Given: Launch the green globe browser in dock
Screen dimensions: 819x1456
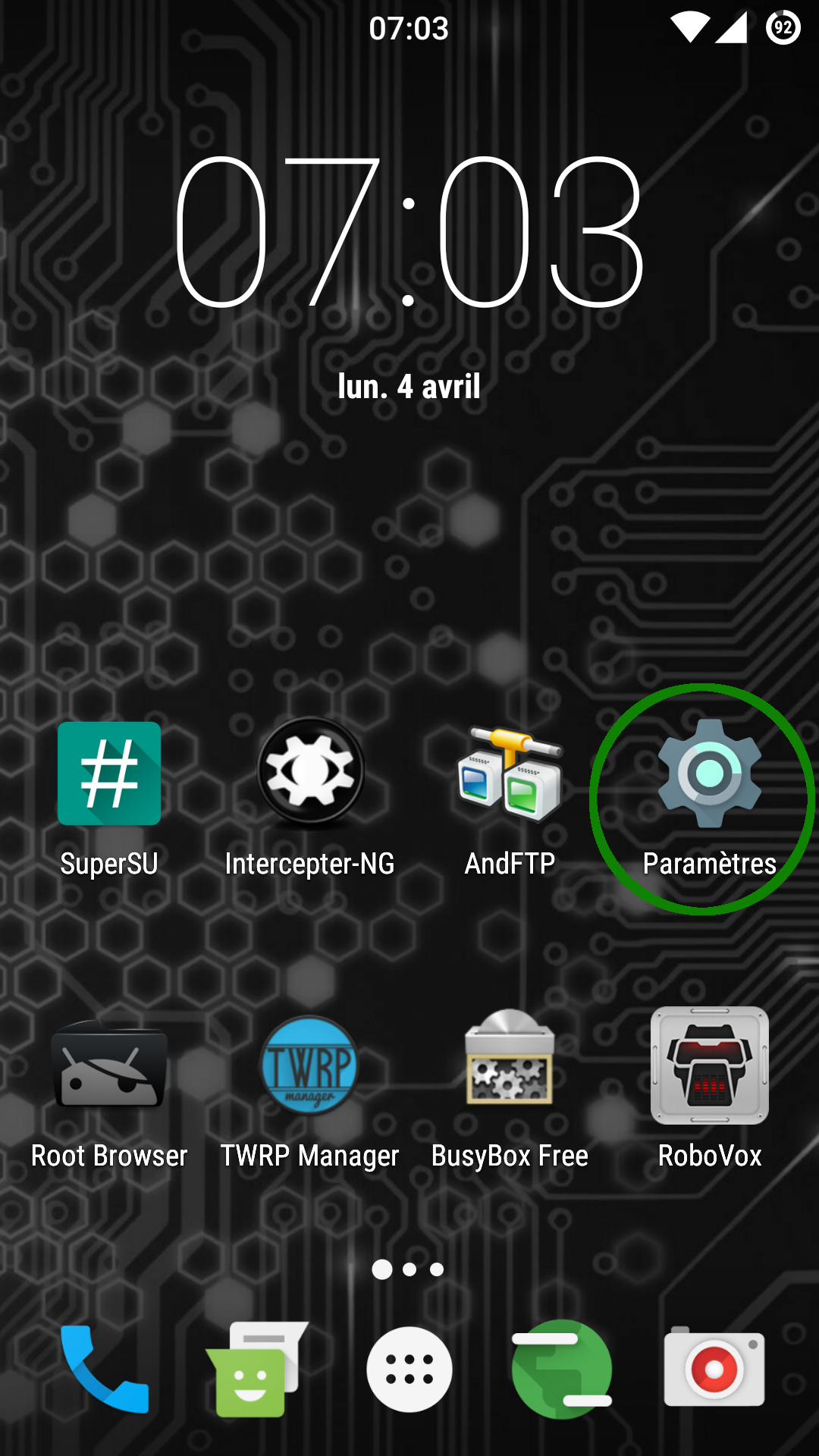Looking at the screenshot, I should 562,1370.
